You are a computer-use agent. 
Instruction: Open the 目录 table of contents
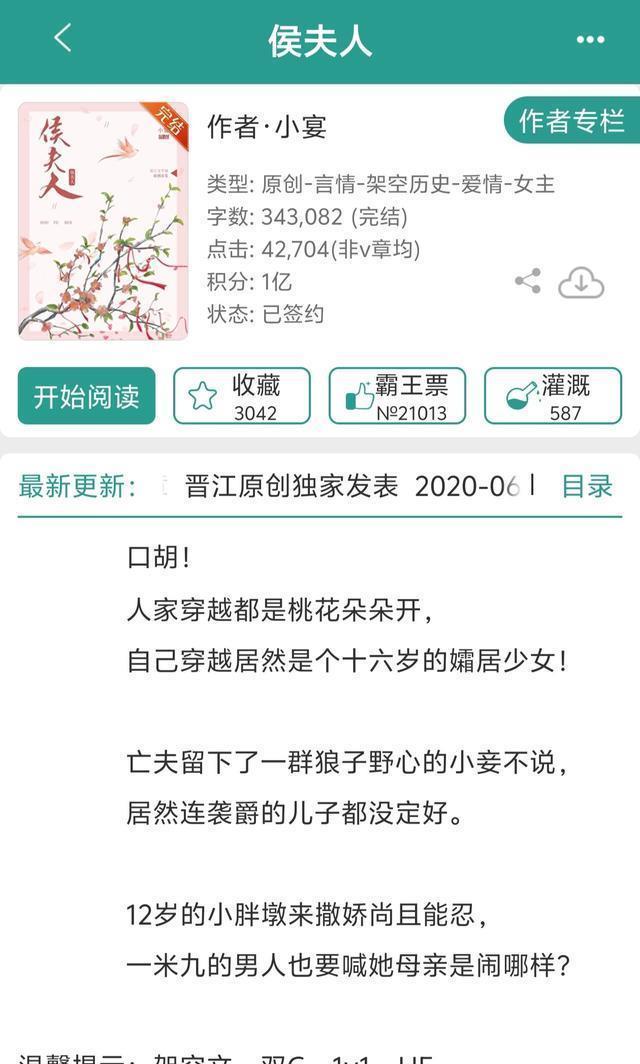[x=587, y=487]
